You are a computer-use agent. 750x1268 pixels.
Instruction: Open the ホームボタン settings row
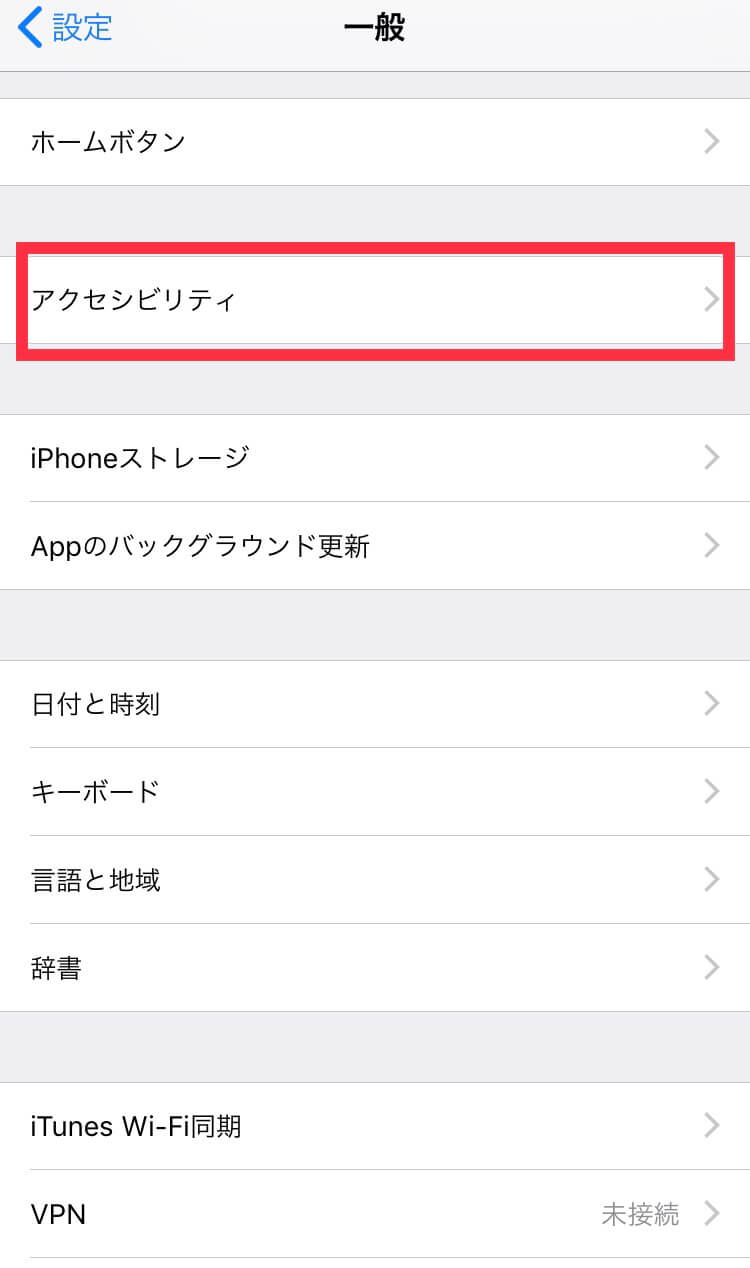pyautogui.click(x=375, y=142)
